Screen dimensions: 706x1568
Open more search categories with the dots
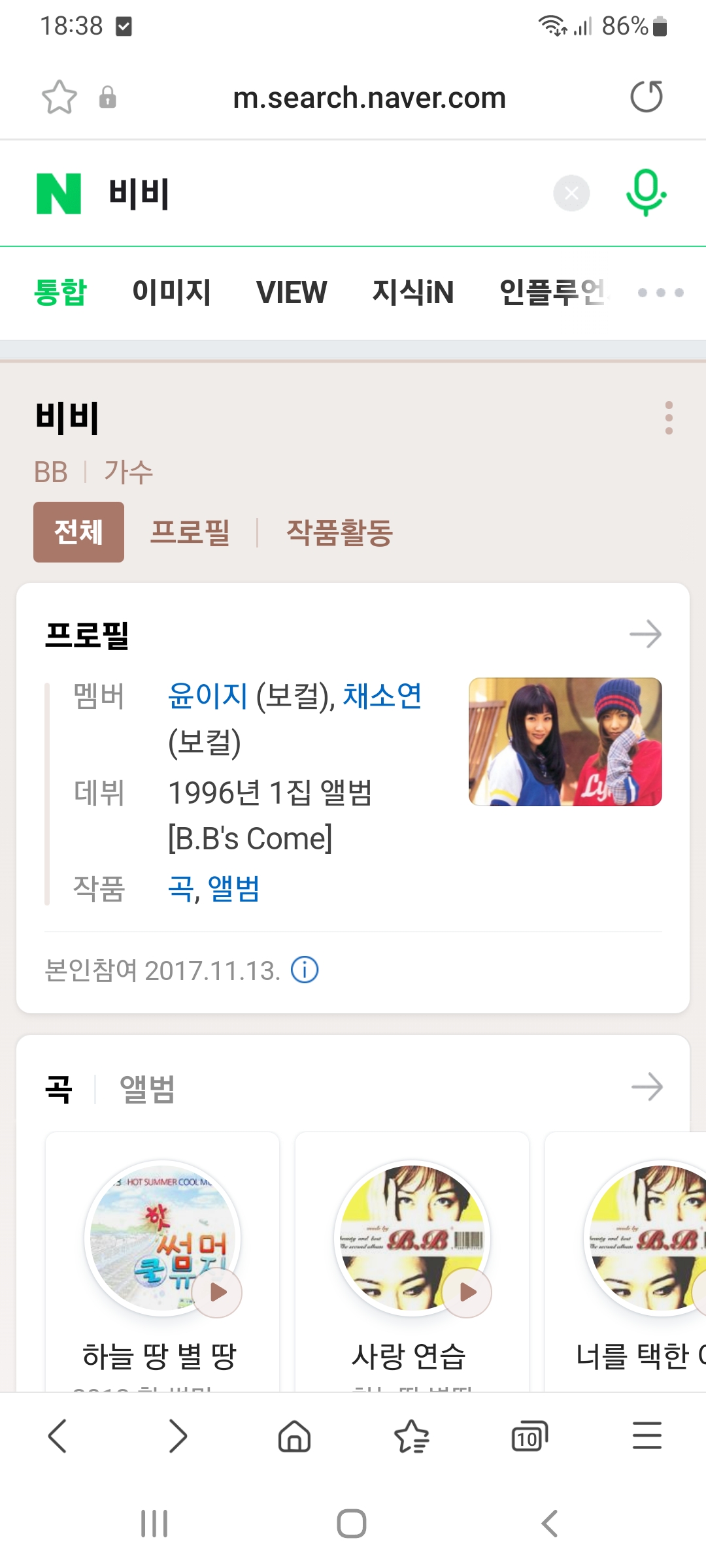[x=661, y=293]
